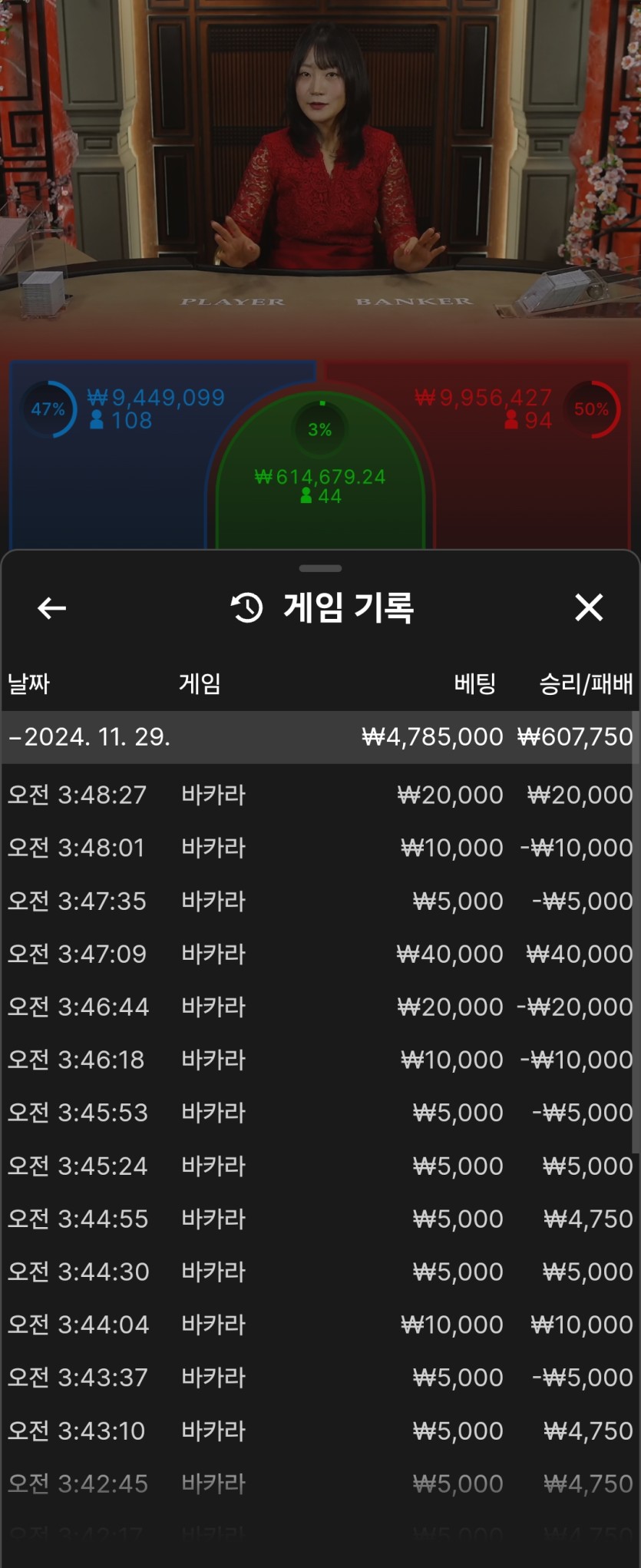Go back from the game history panel
Image resolution: width=641 pixels, height=1568 pixels.
coord(51,608)
